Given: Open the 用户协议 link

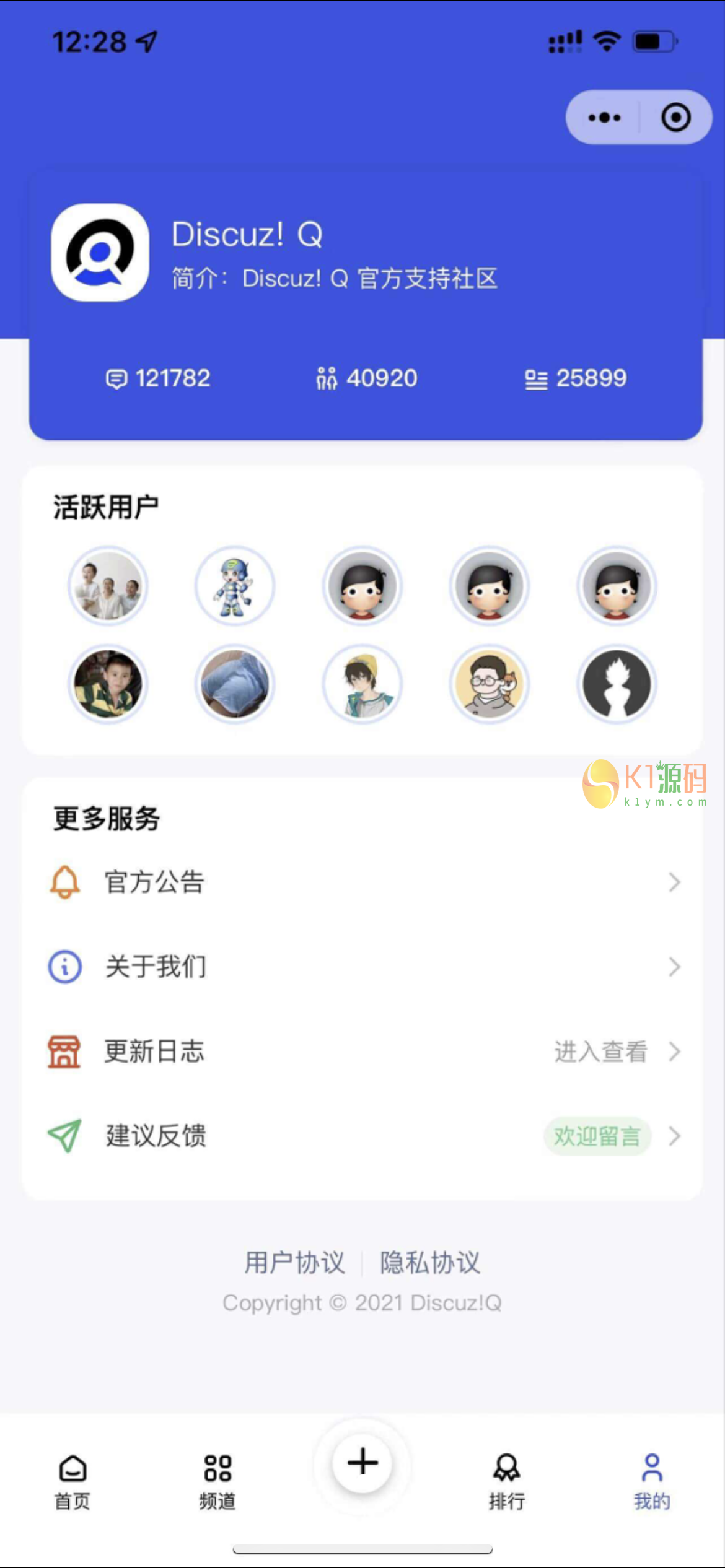Looking at the screenshot, I should tap(294, 1262).
